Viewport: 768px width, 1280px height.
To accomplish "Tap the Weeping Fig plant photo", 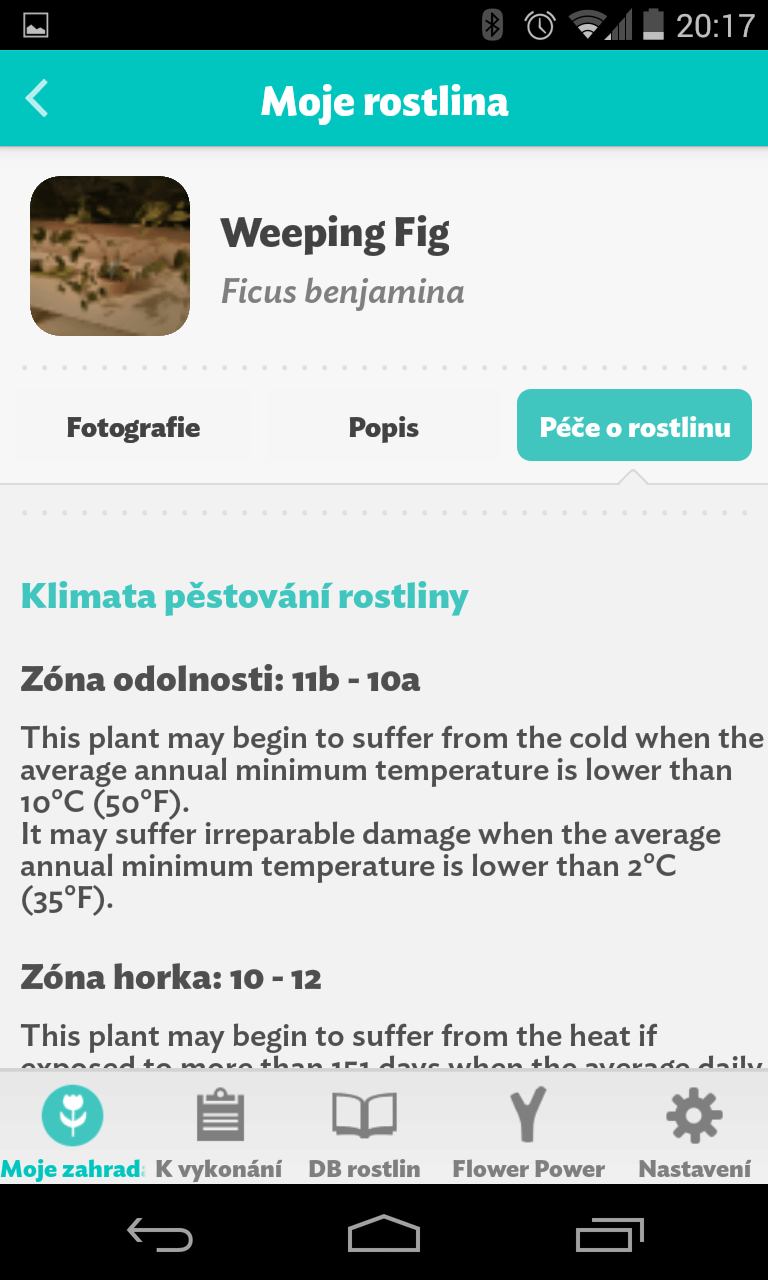I will point(110,256).
